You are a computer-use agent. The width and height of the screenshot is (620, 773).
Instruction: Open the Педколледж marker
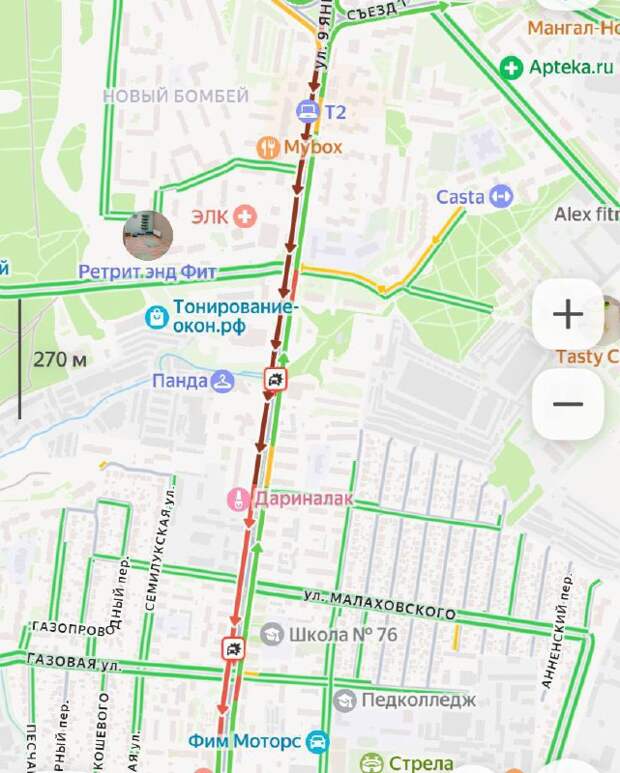click(x=345, y=700)
